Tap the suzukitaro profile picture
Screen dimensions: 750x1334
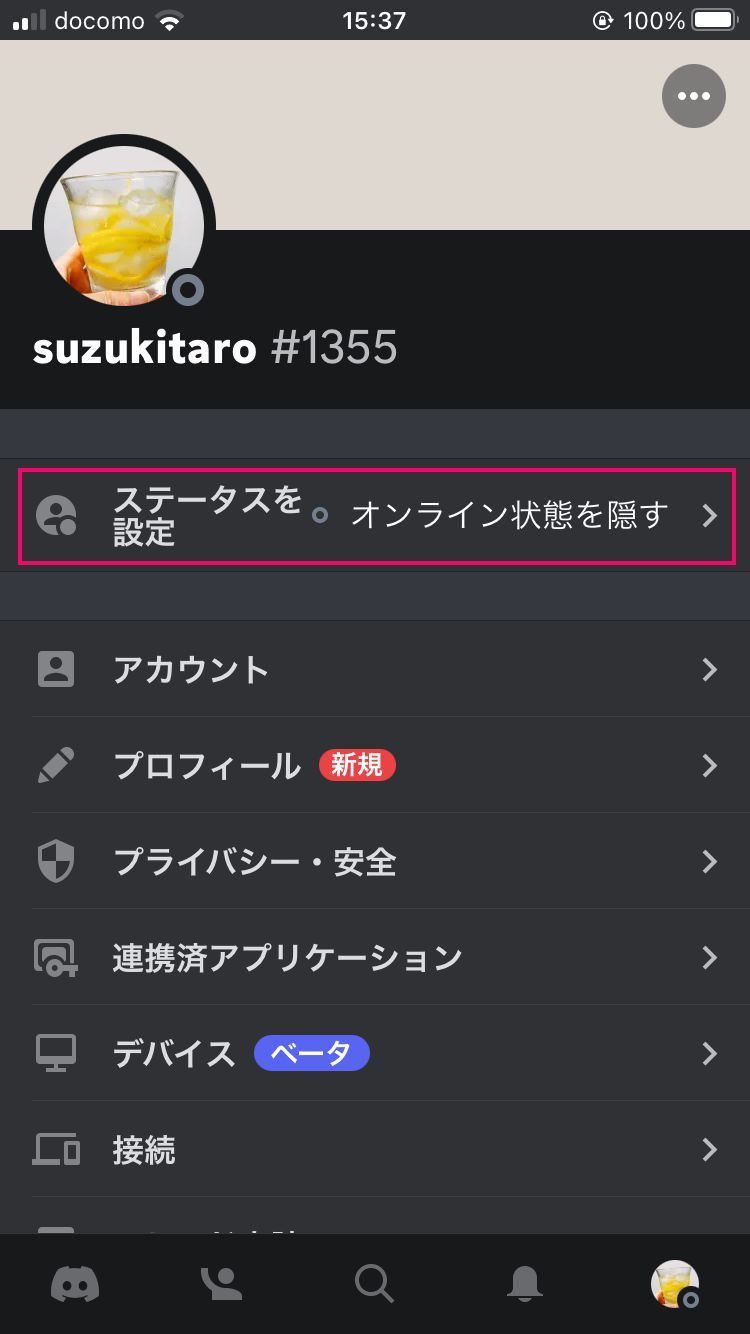123,226
